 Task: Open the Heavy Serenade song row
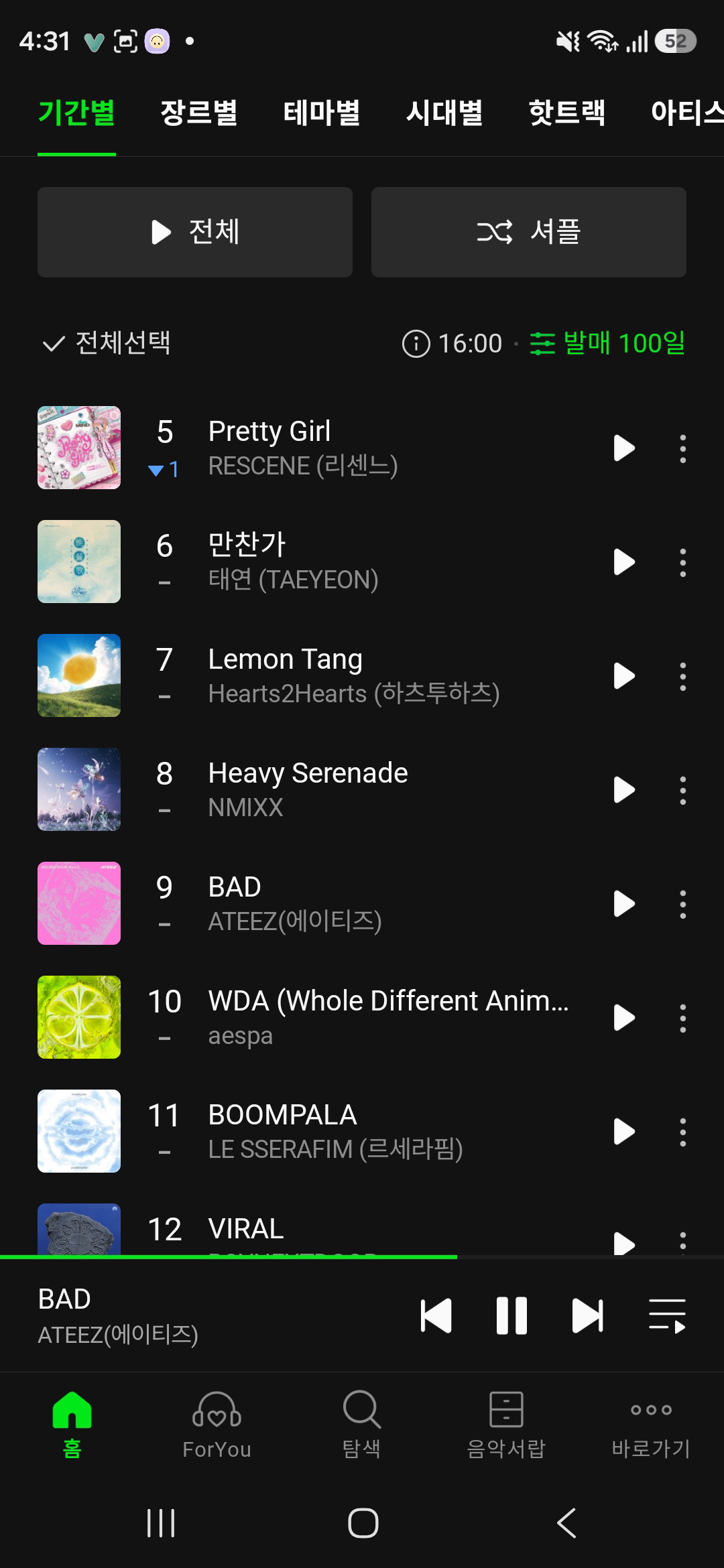(x=362, y=789)
